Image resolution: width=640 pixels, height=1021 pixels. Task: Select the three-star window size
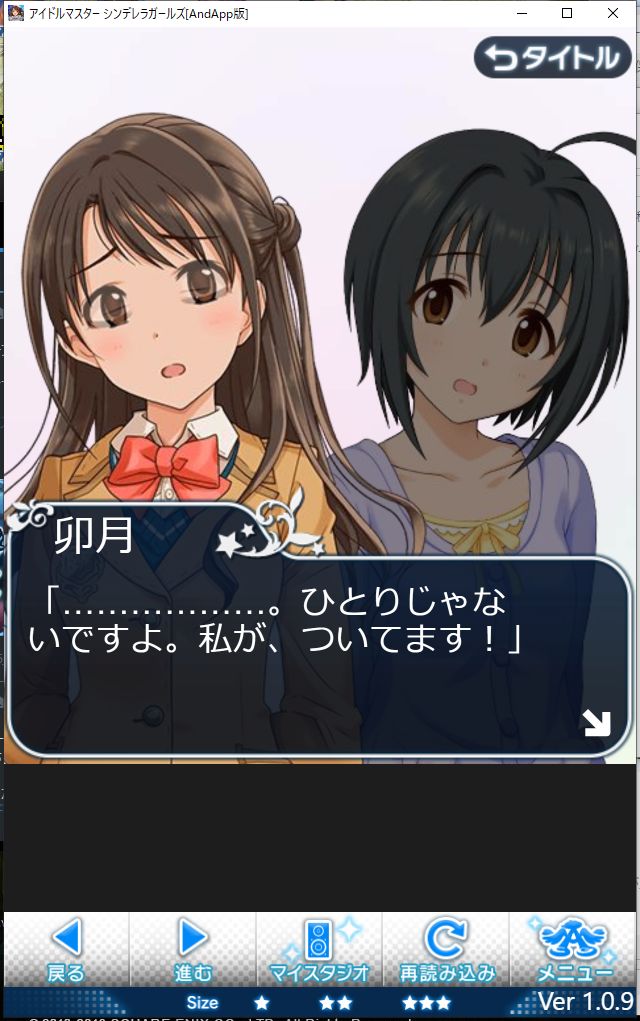click(x=426, y=1002)
